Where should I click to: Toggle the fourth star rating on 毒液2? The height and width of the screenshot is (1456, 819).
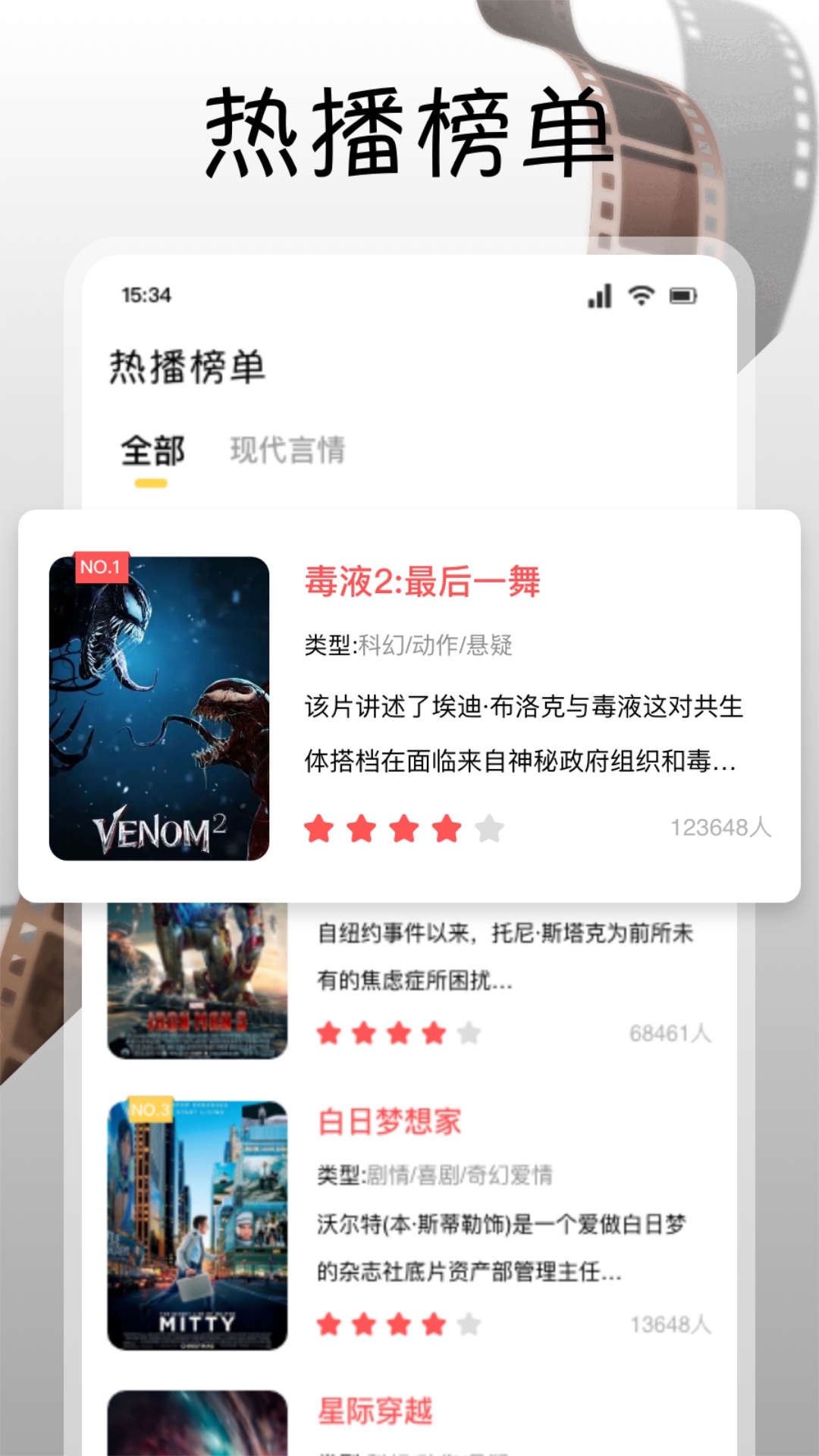pyautogui.click(x=446, y=828)
